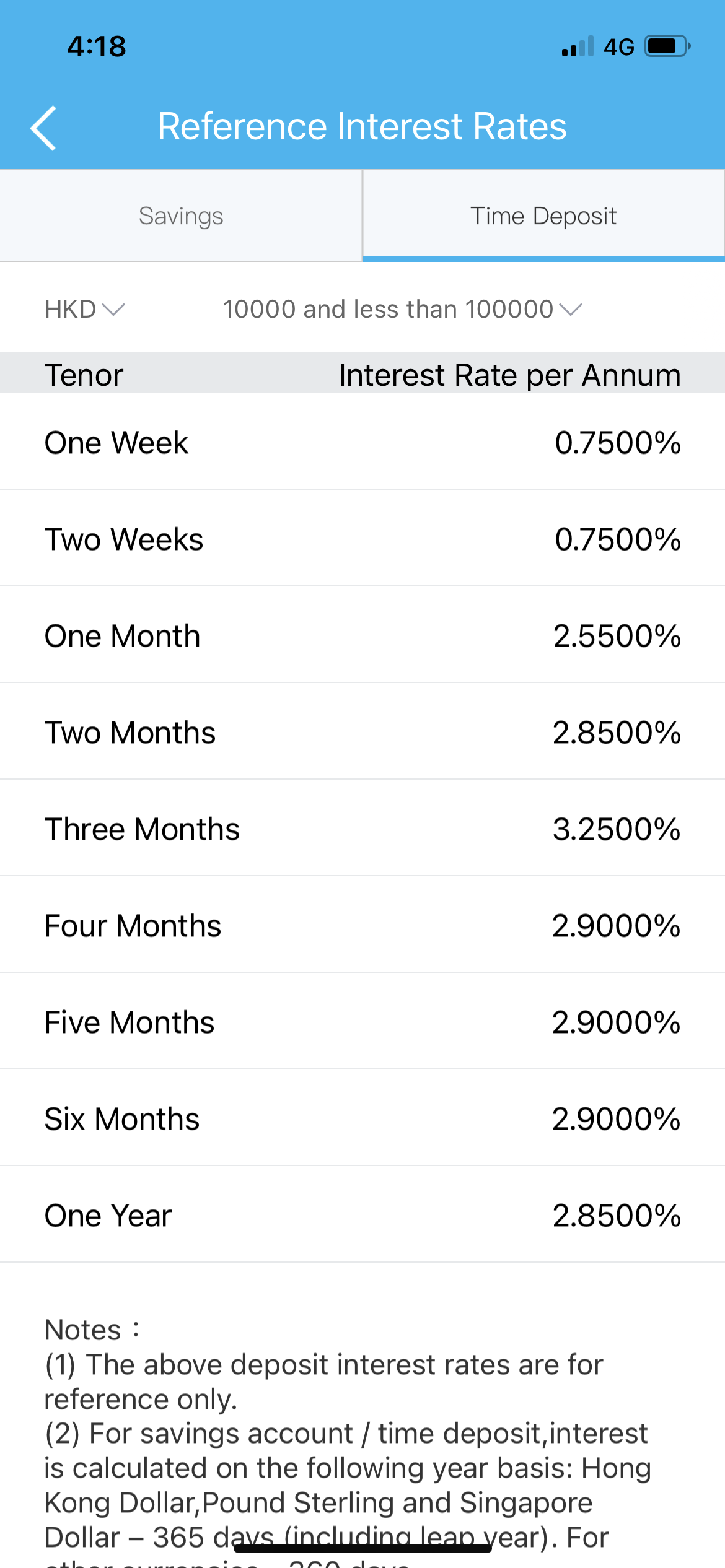The width and height of the screenshot is (725, 1568).
Task: Switch to the Savings tab
Action: (x=181, y=216)
